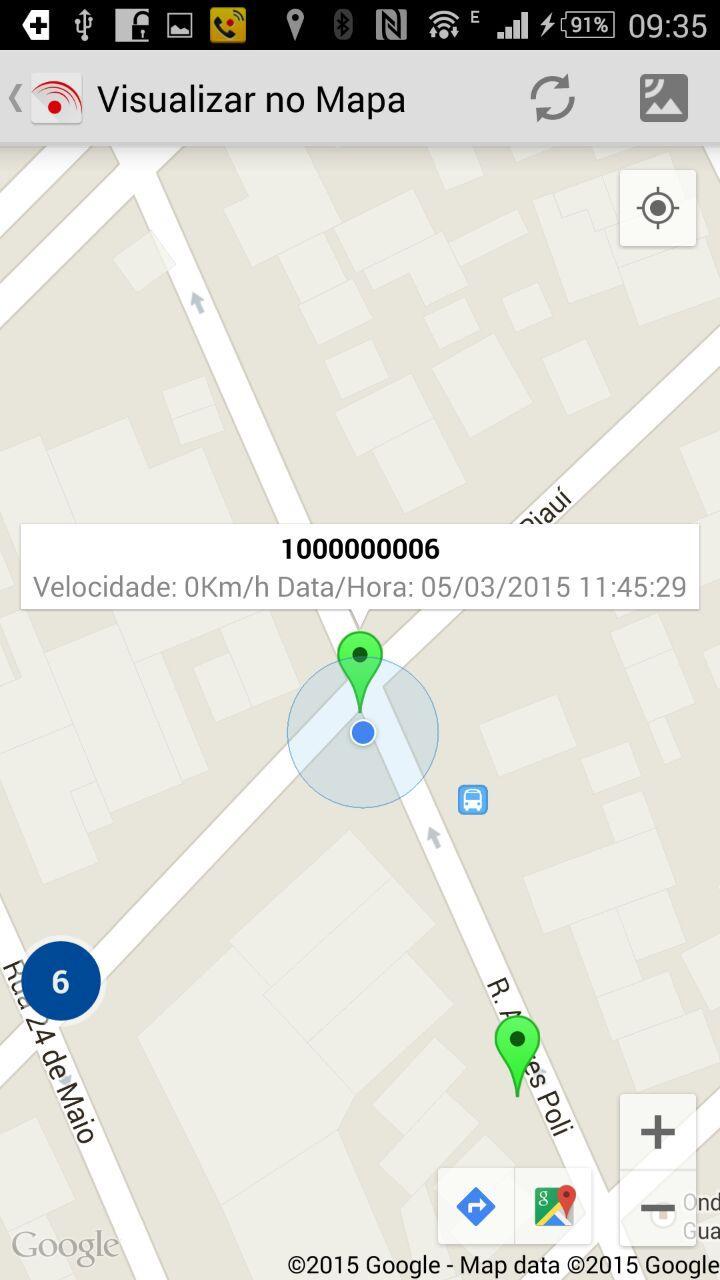Open the 1000000006 info window
720x1280 pixels.
360,567
